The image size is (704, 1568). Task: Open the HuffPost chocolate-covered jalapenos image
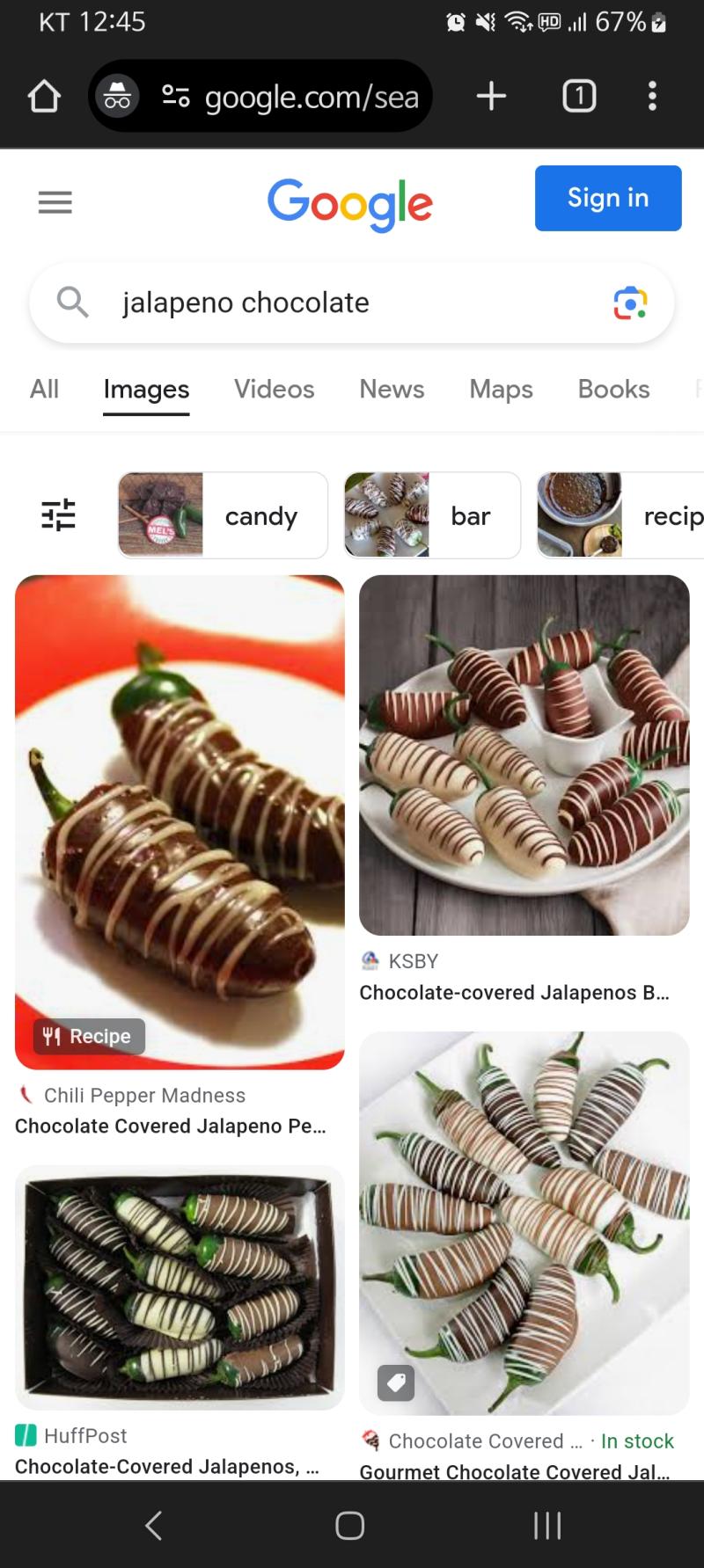click(180, 1287)
